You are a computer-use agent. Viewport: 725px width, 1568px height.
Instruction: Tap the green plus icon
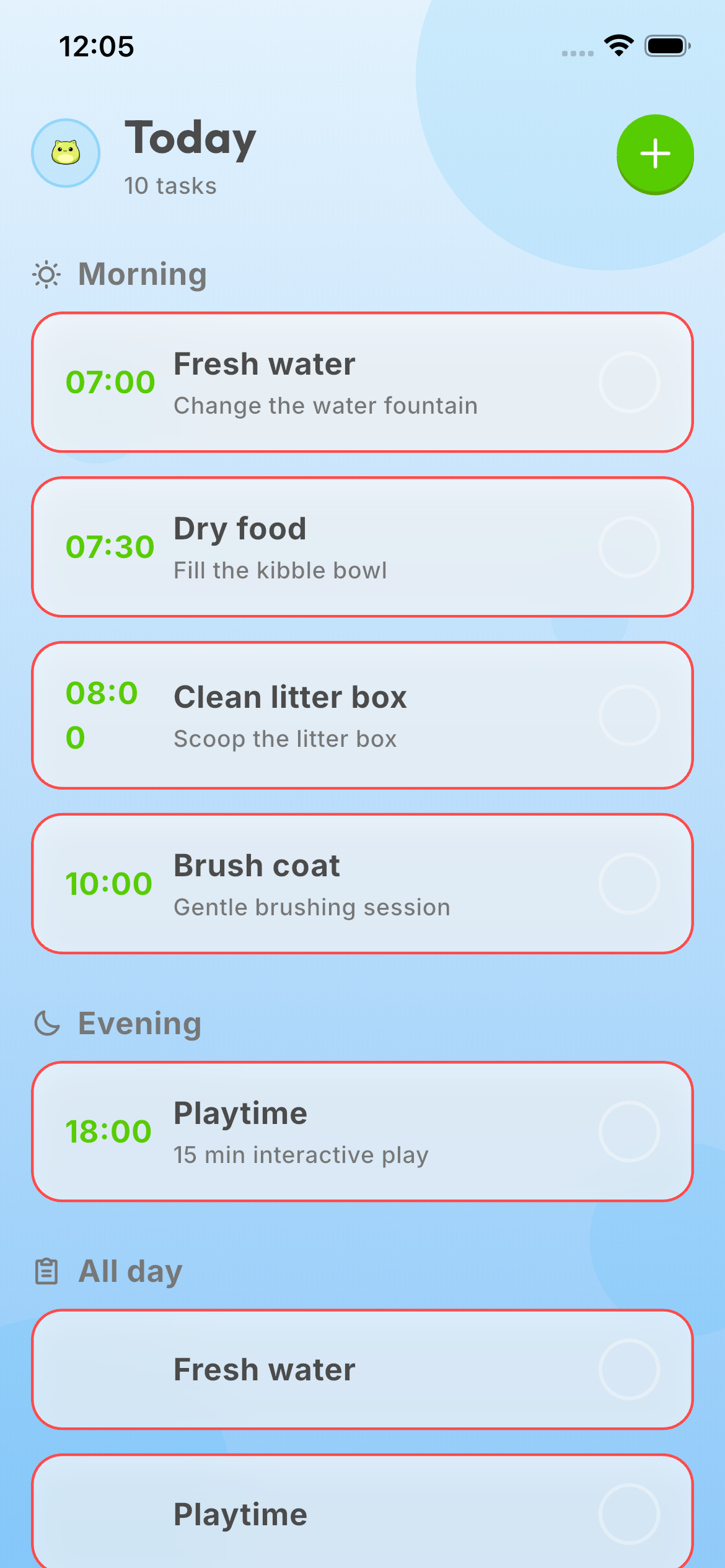click(655, 154)
